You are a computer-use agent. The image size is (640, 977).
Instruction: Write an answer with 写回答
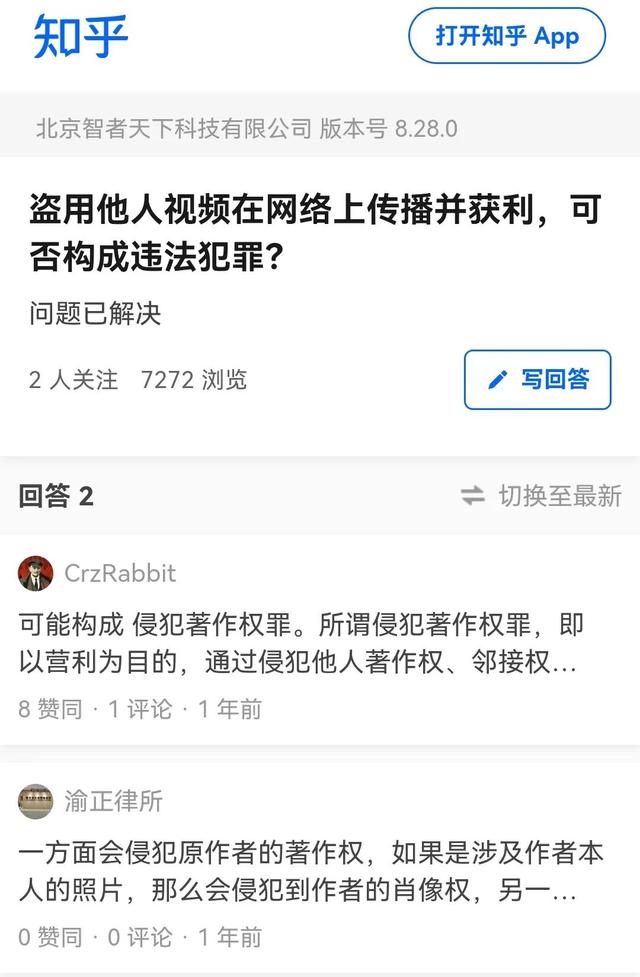coord(537,379)
